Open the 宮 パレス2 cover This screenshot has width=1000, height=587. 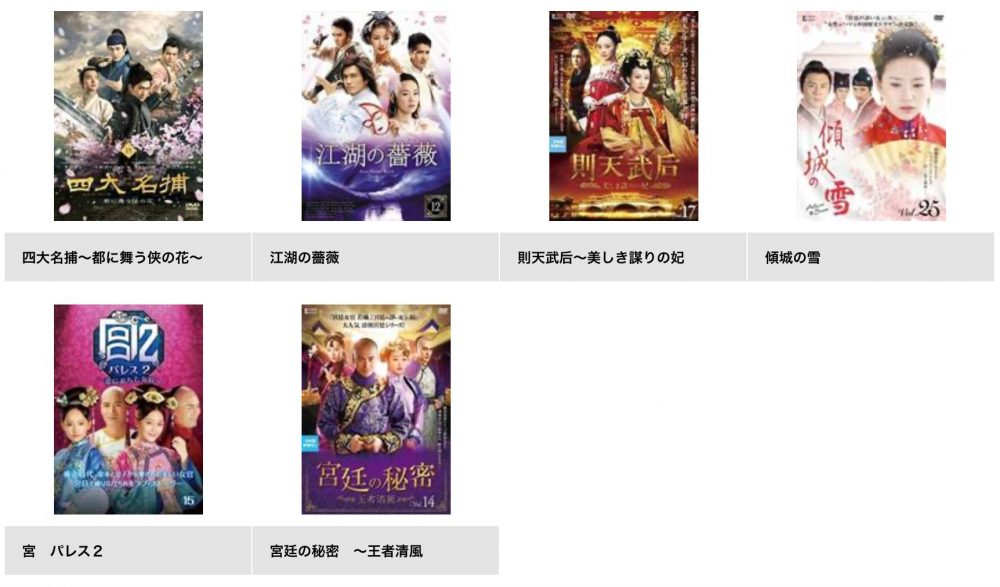(128, 409)
